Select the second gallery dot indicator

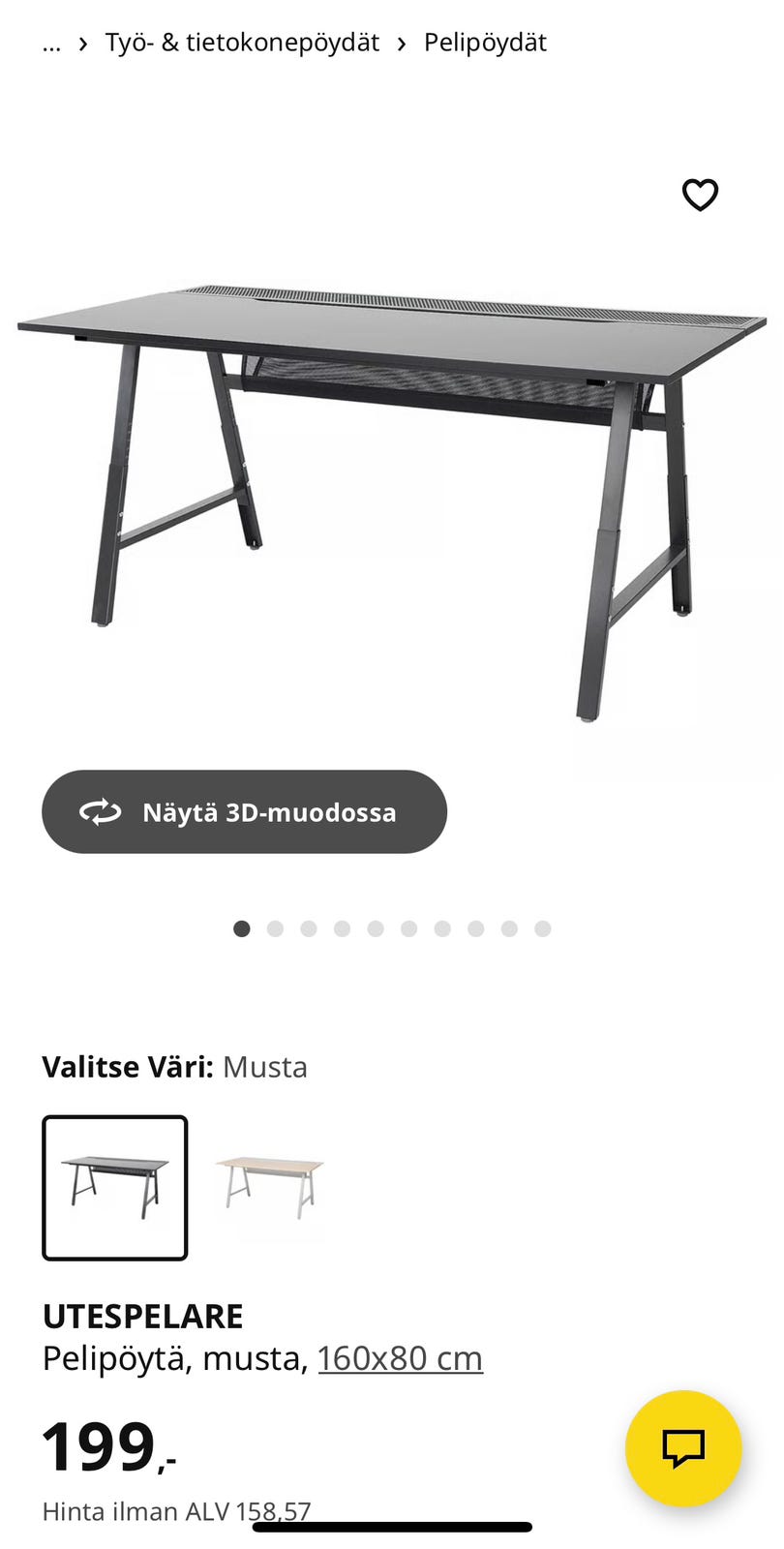click(x=275, y=928)
